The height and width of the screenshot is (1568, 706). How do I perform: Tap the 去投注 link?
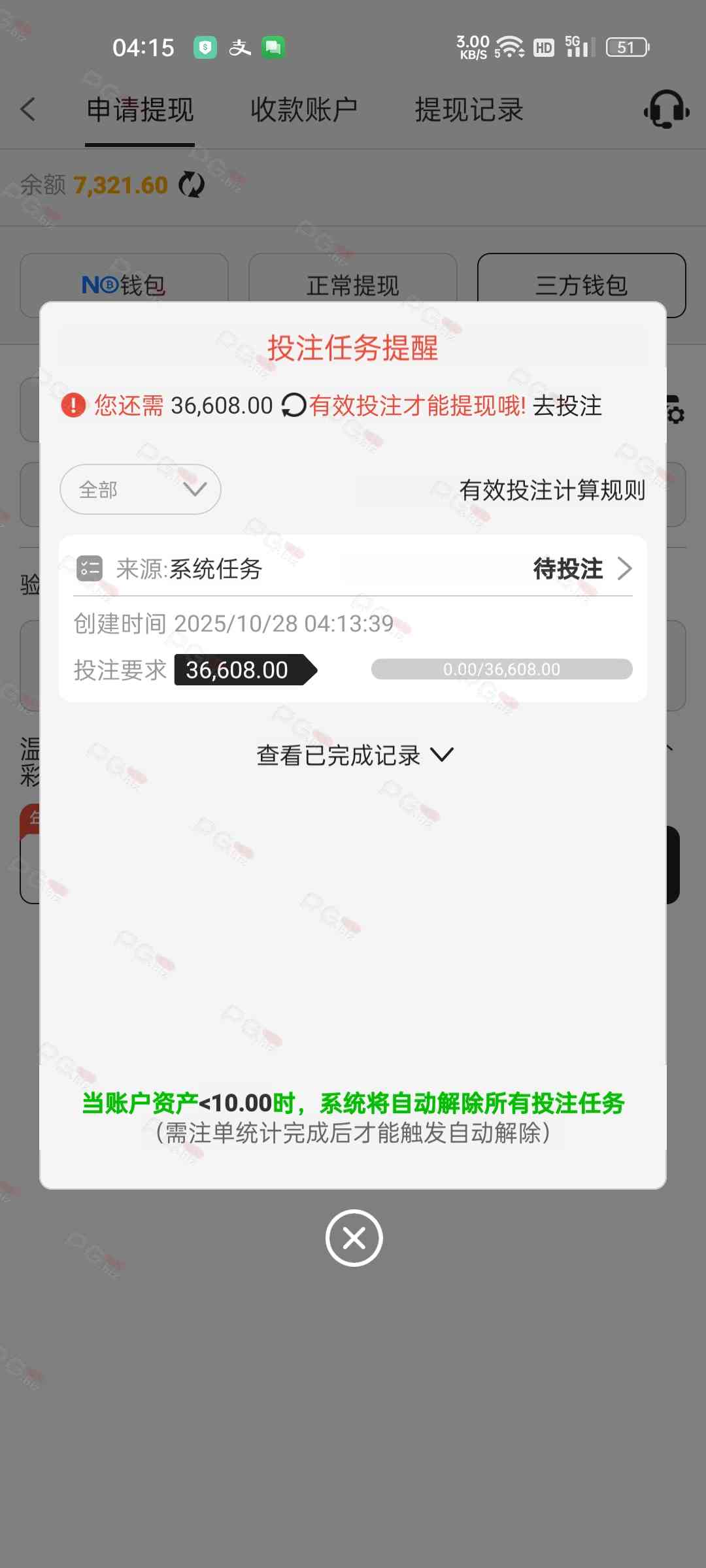pyautogui.click(x=567, y=406)
